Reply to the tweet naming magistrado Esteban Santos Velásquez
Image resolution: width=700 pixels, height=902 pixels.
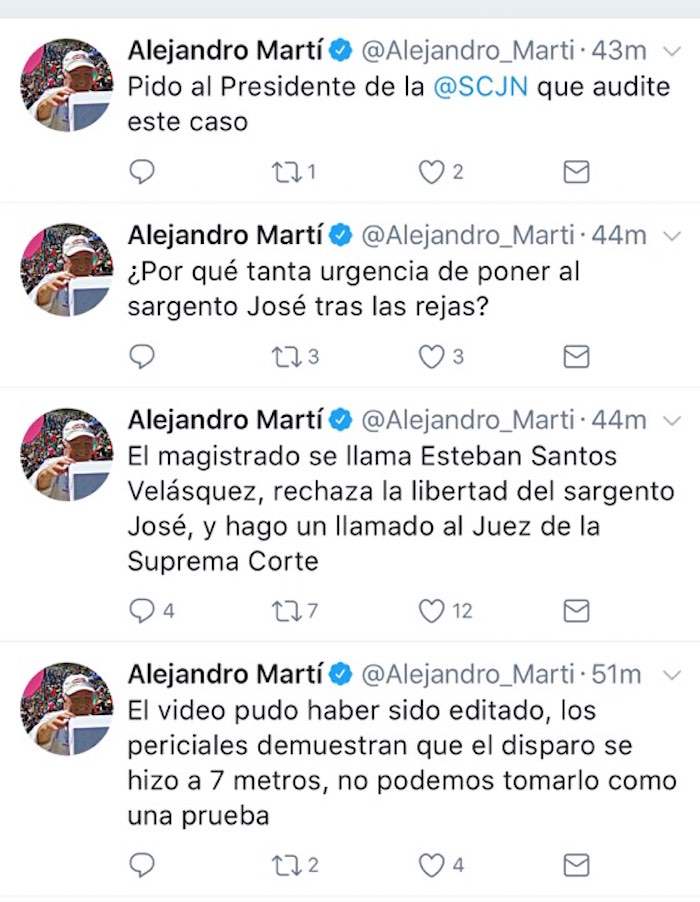(x=143, y=610)
